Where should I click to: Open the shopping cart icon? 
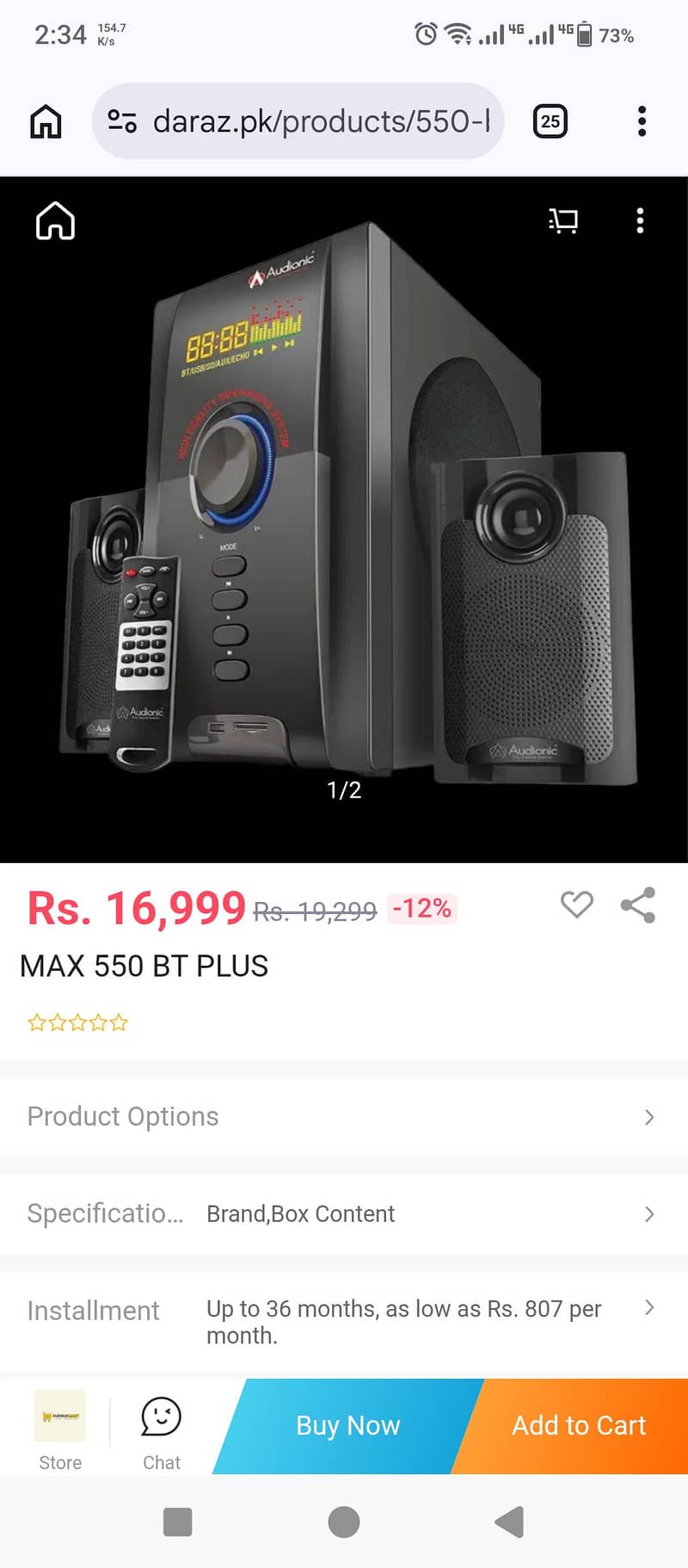pos(563,221)
